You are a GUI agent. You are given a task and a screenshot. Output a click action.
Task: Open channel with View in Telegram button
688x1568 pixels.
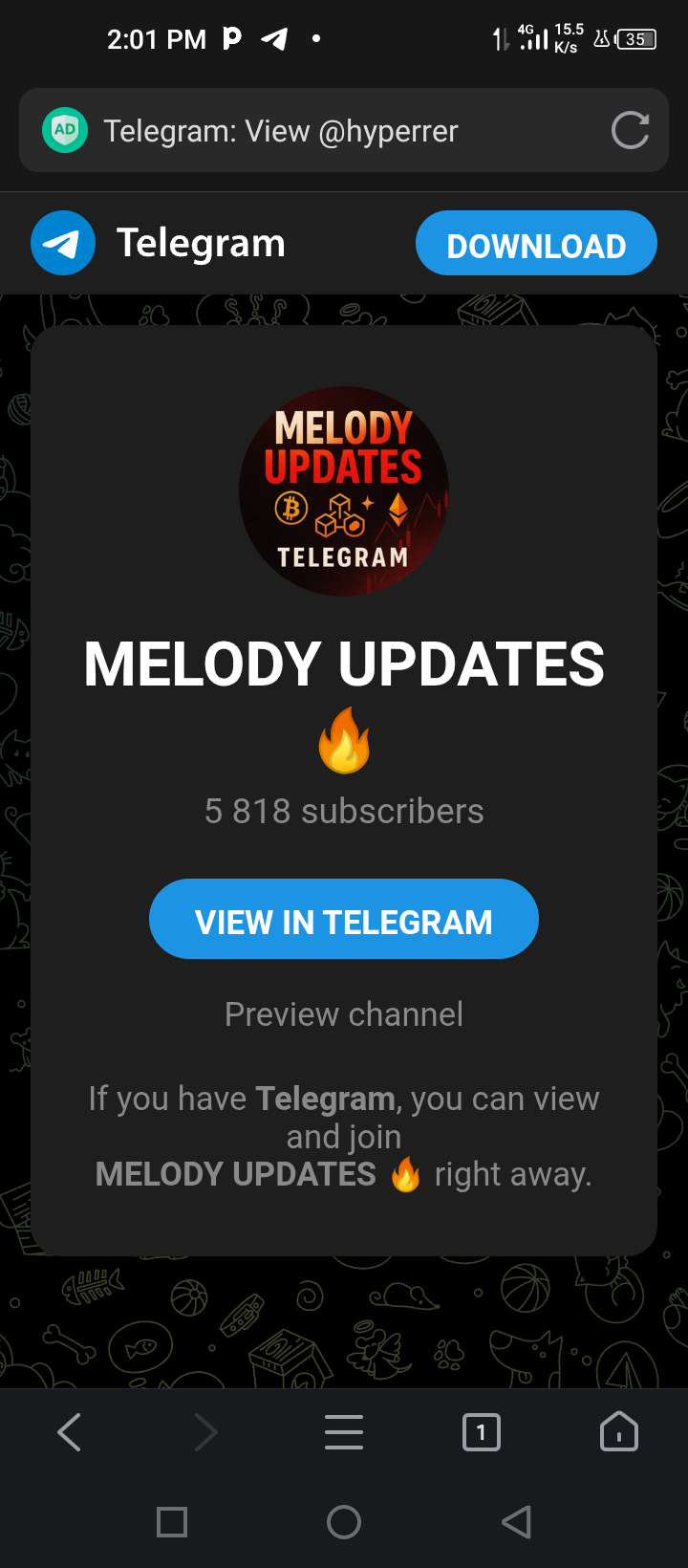pyautogui.click(x=344, y=919)
